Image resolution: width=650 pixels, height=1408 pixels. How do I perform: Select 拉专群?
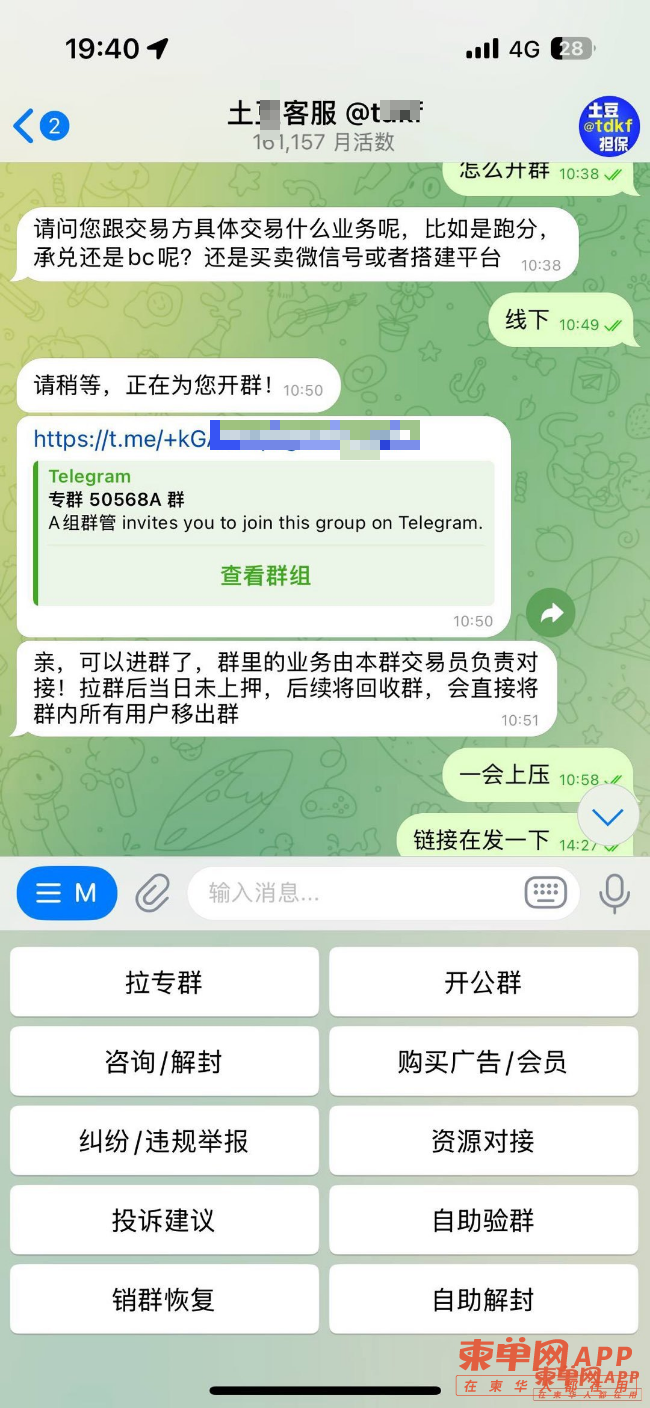[x=164, y=982]
